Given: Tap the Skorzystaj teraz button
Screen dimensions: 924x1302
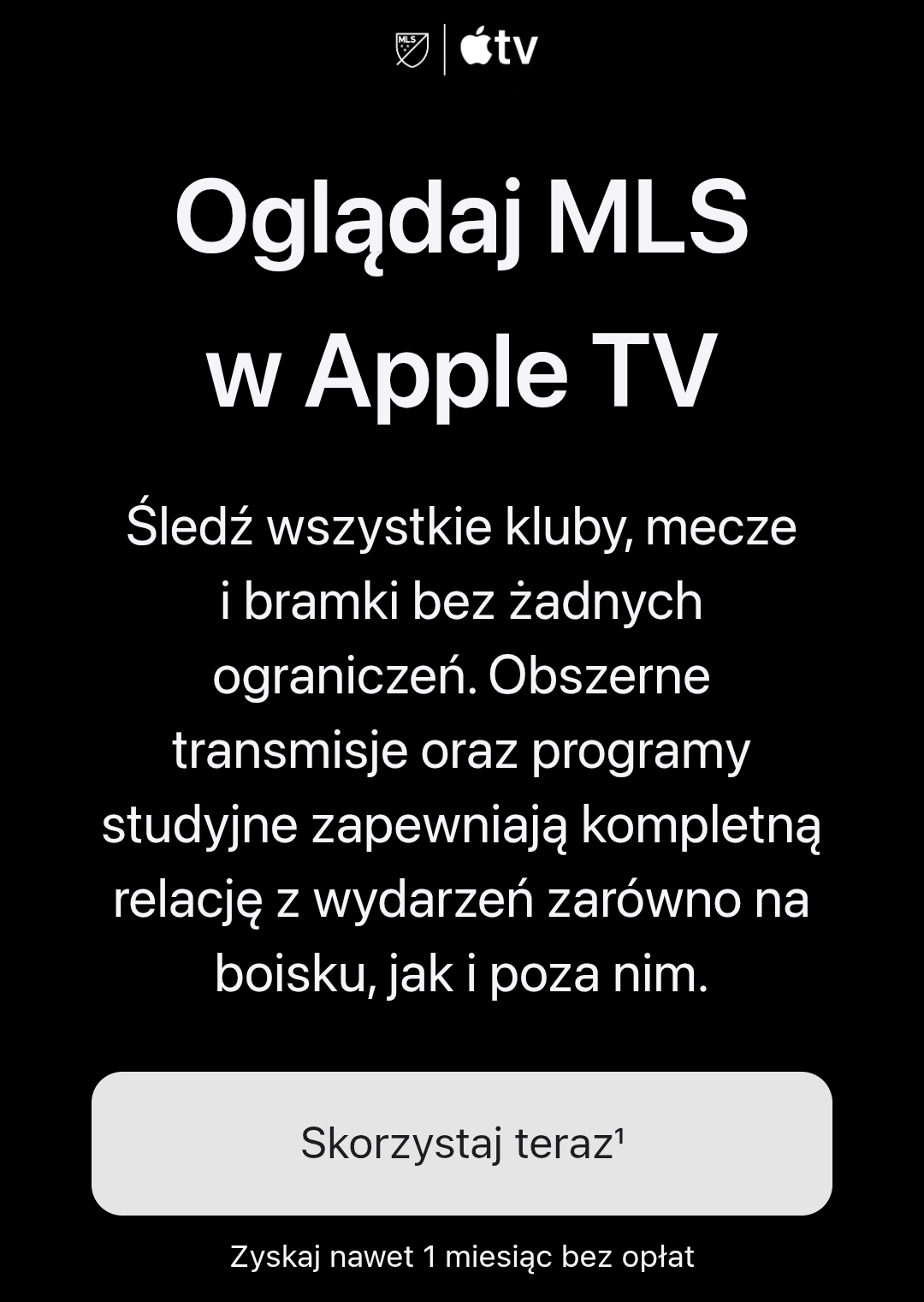Looking at the screenshot, I should pos(462,1143).
